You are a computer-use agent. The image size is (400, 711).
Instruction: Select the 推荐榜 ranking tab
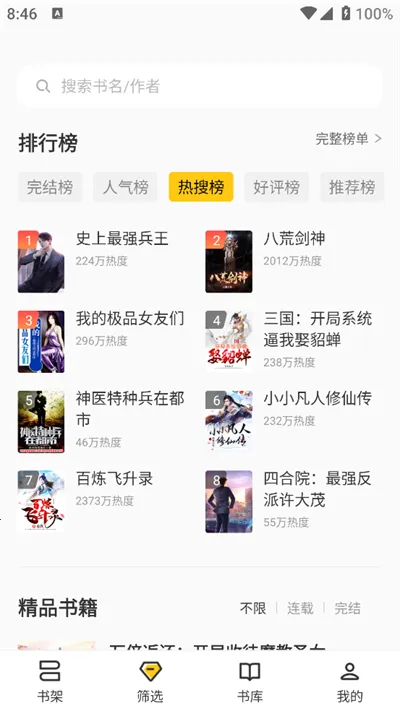click(352, 187)
